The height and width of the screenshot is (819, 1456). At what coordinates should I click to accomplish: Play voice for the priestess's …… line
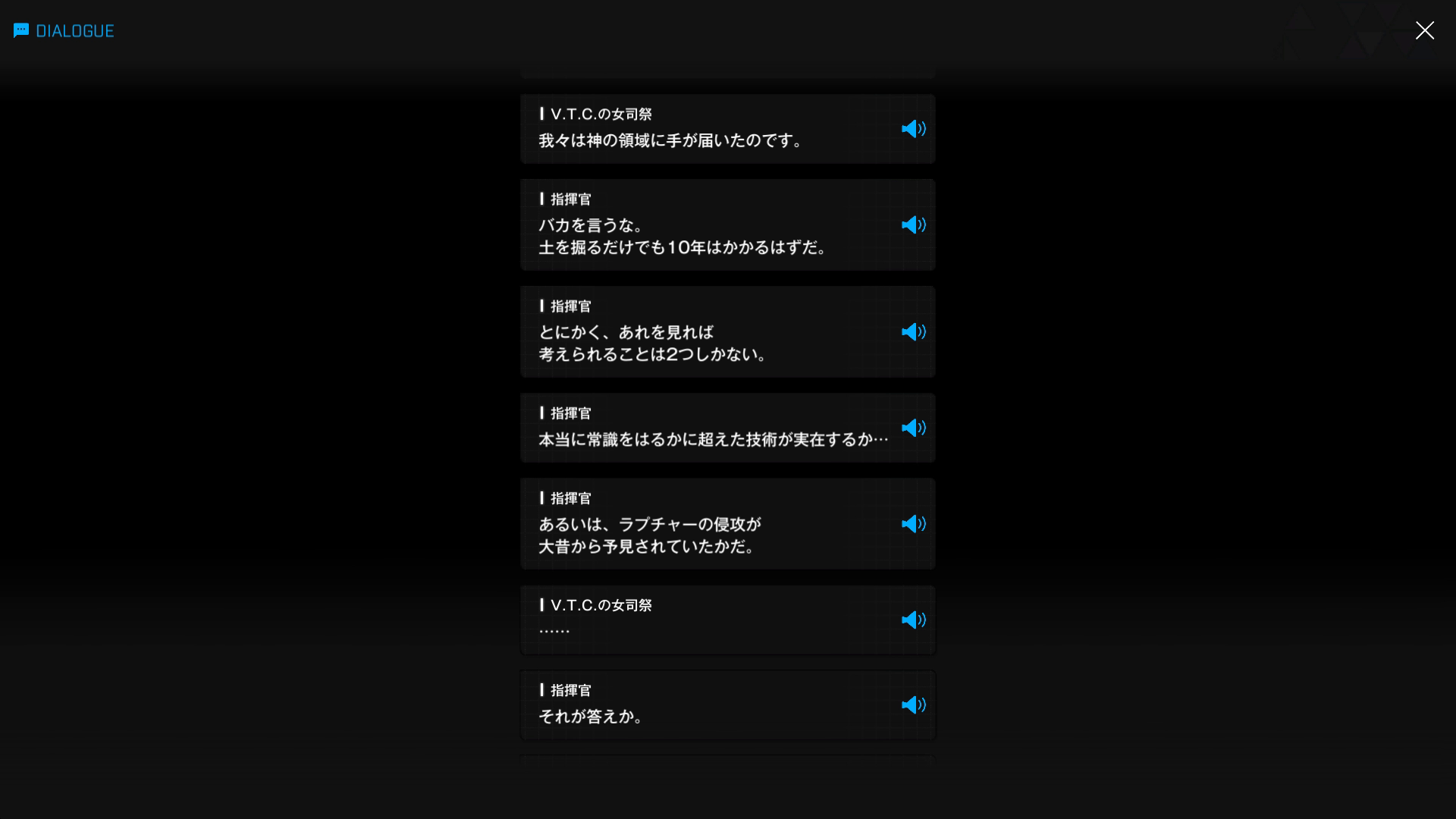pos(913,620)
